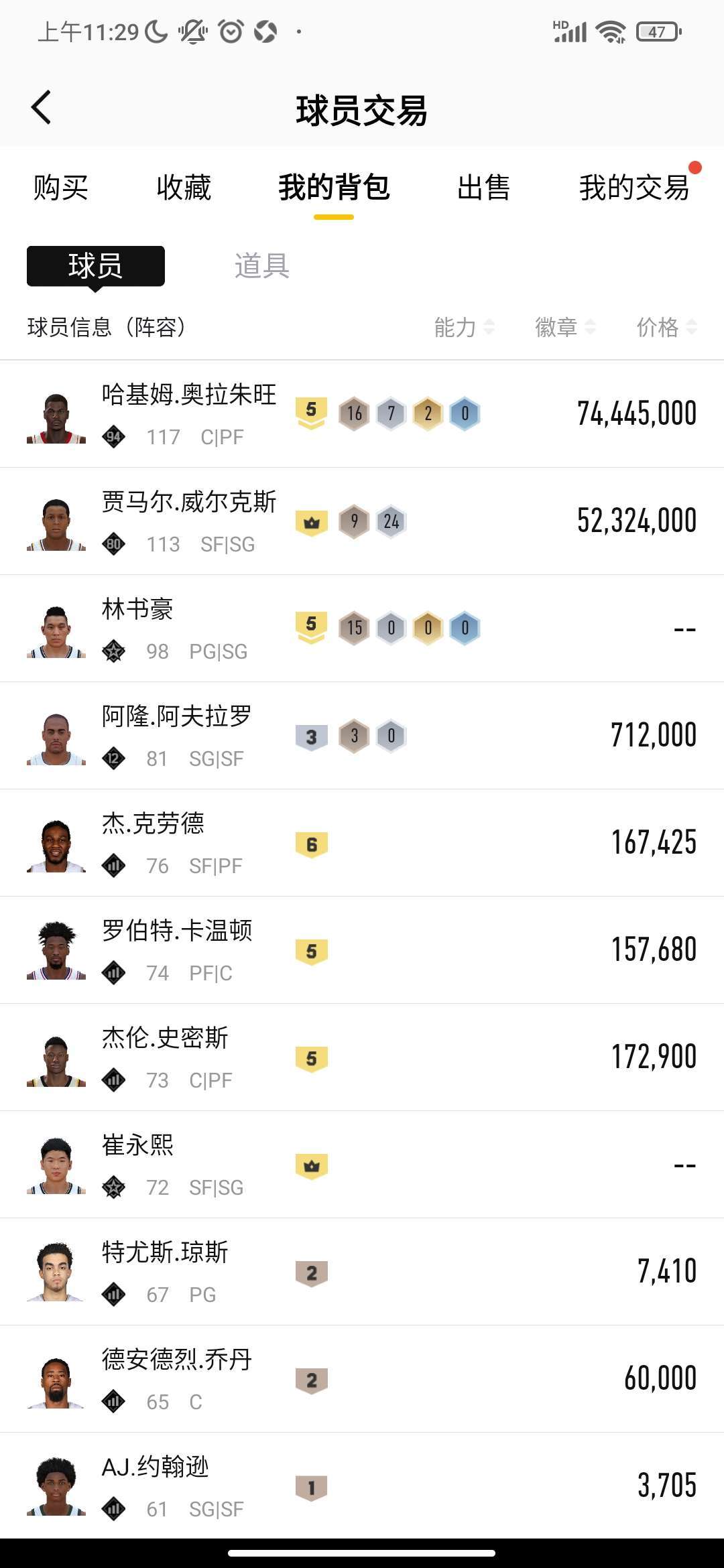Viewport: 724px width, 1568px height.
Task: Go back from the 球员交易 page
Action: (42, 108)
